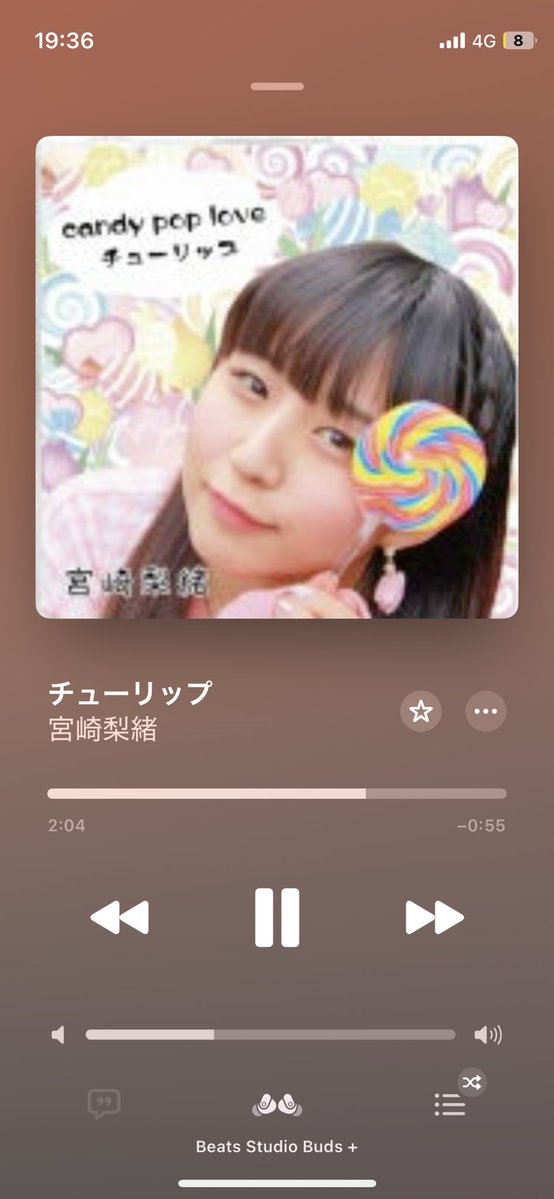The image size is (554, 1199).
Task: Tap the album artwork for candy pop love
Action: point(277,377)
